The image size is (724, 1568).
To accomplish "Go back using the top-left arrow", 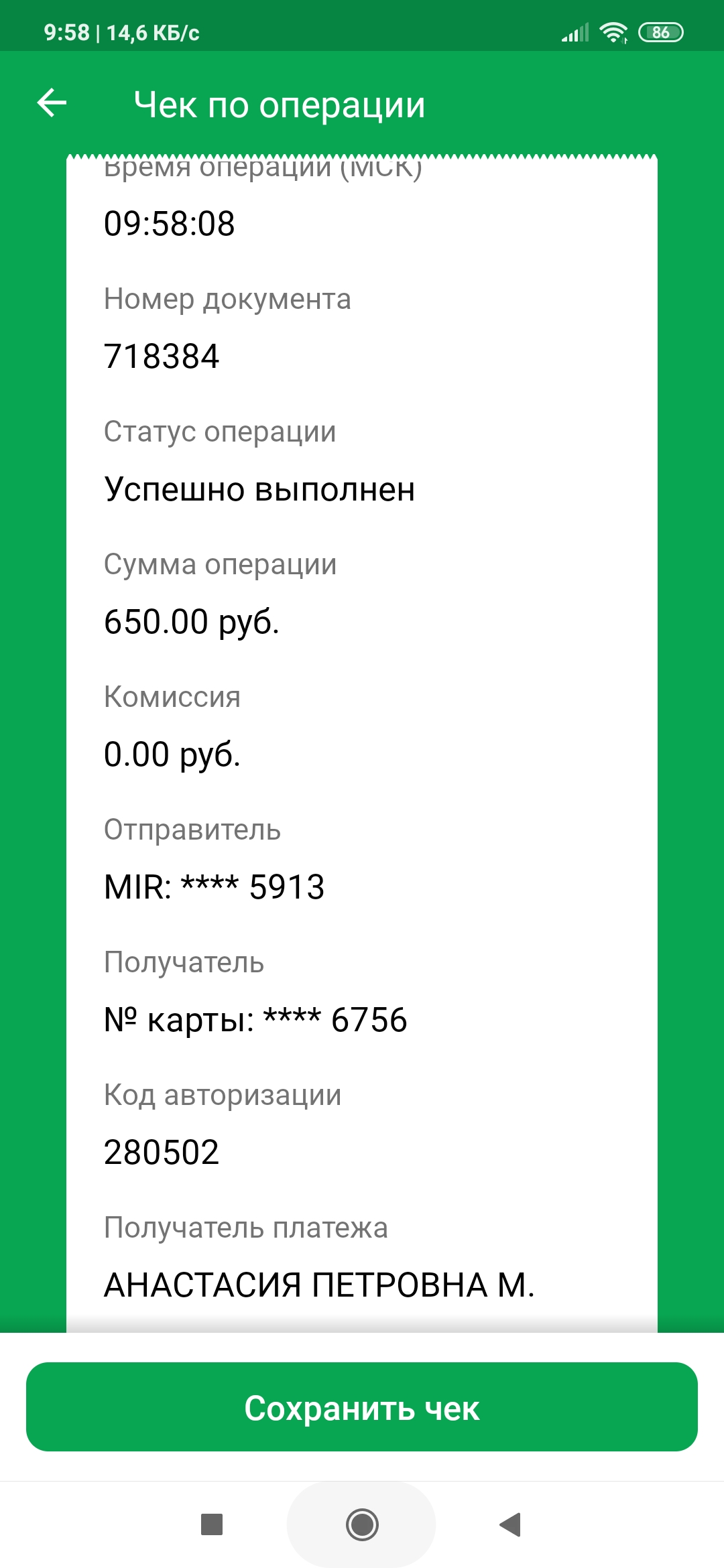I will coord(52,103).
